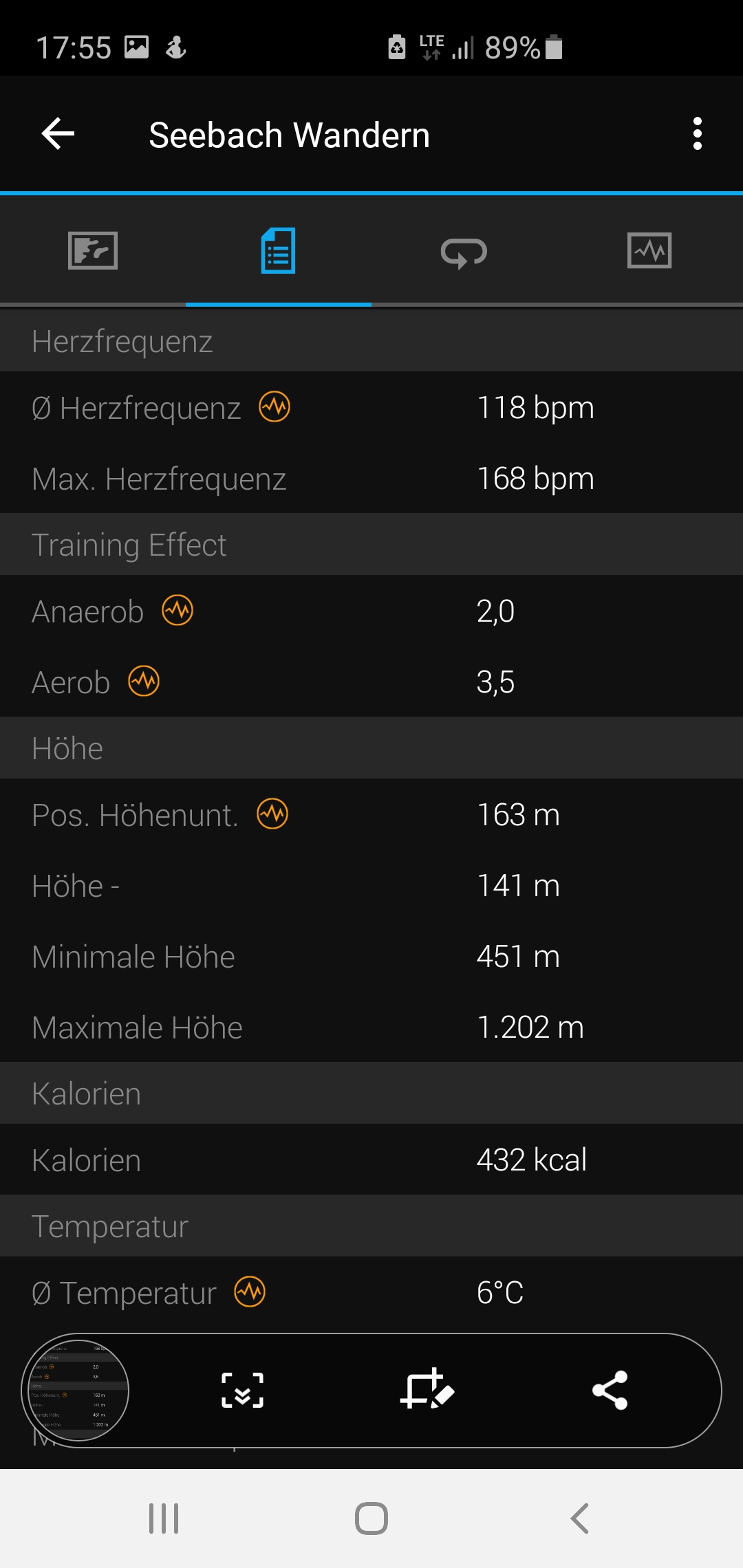Select the details list tab
This screenshot has width=743, height=1568.
(279, 250)
